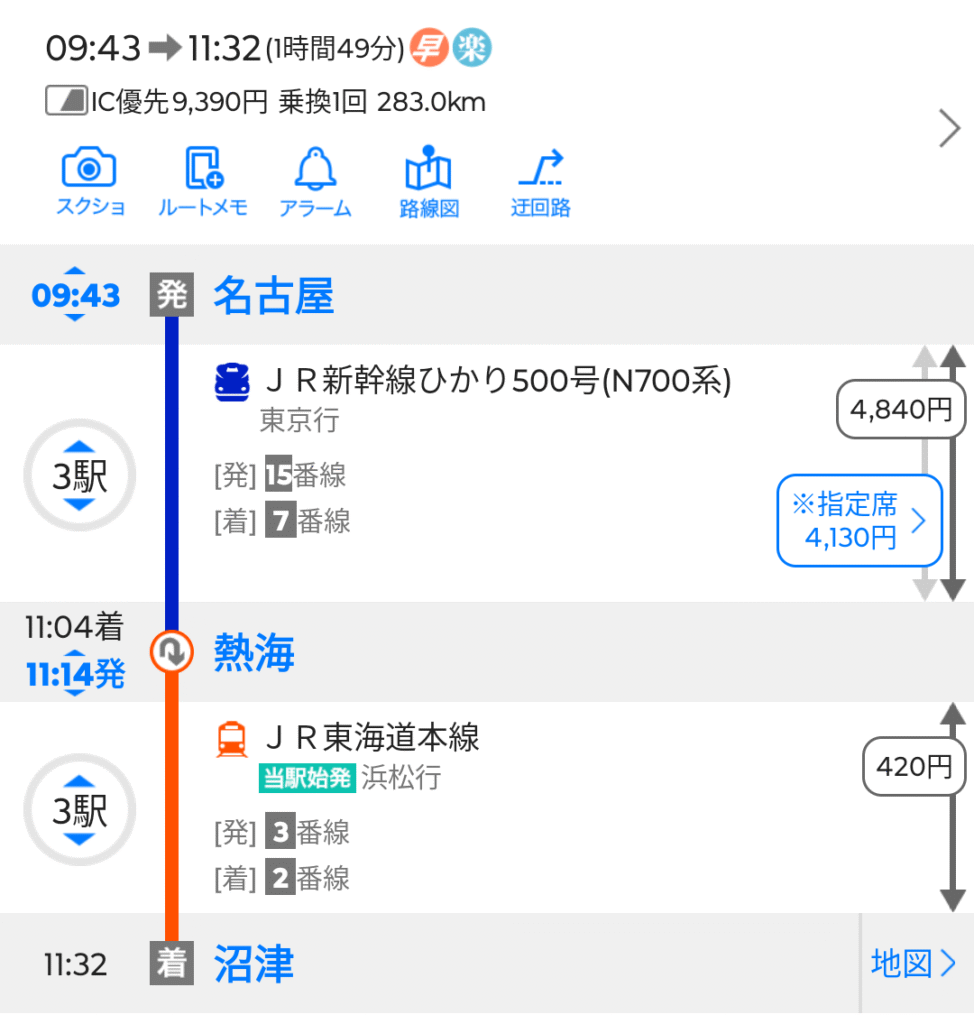Open route details chevron at top right
Screen dimensions: 974x1024
(949, 129)
